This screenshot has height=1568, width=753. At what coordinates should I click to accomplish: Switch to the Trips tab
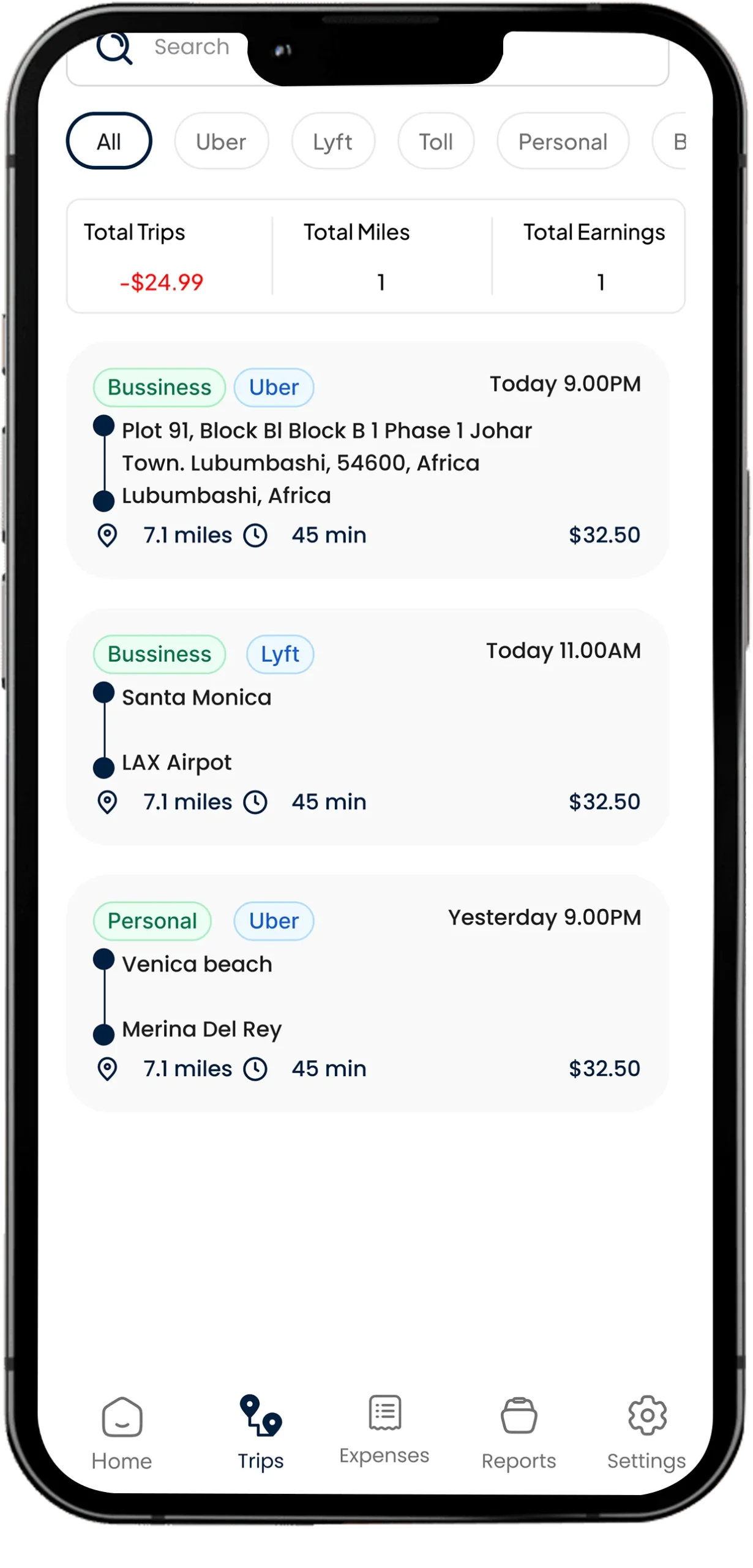[x=261, y=1433]
